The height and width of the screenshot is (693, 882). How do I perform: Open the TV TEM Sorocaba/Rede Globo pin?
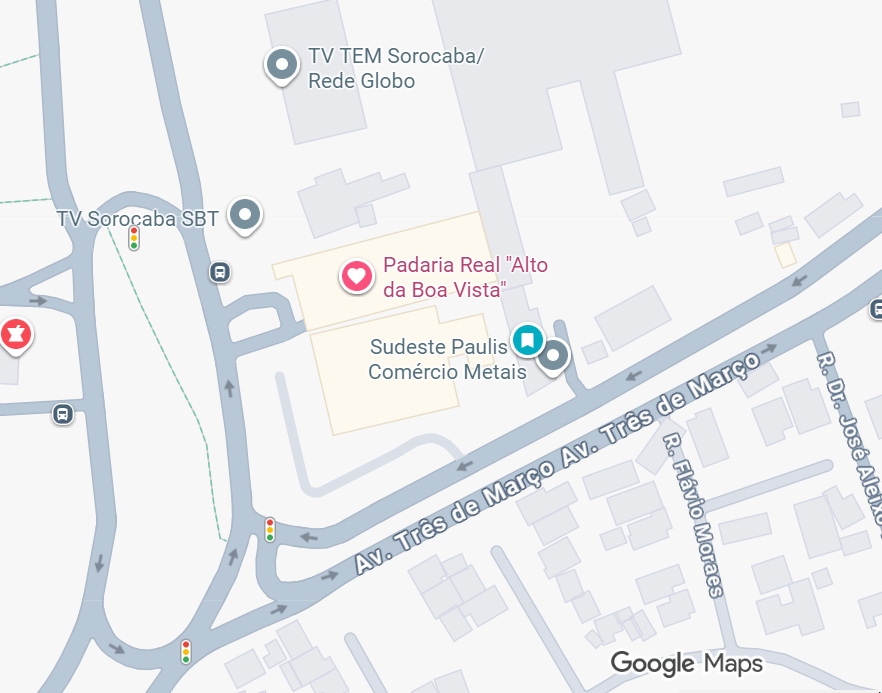pos(282,66)
